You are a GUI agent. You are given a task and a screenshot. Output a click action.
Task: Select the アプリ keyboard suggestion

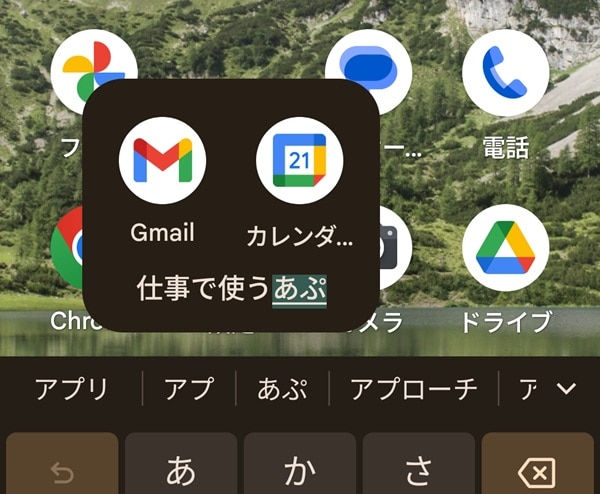click(71, 389)
